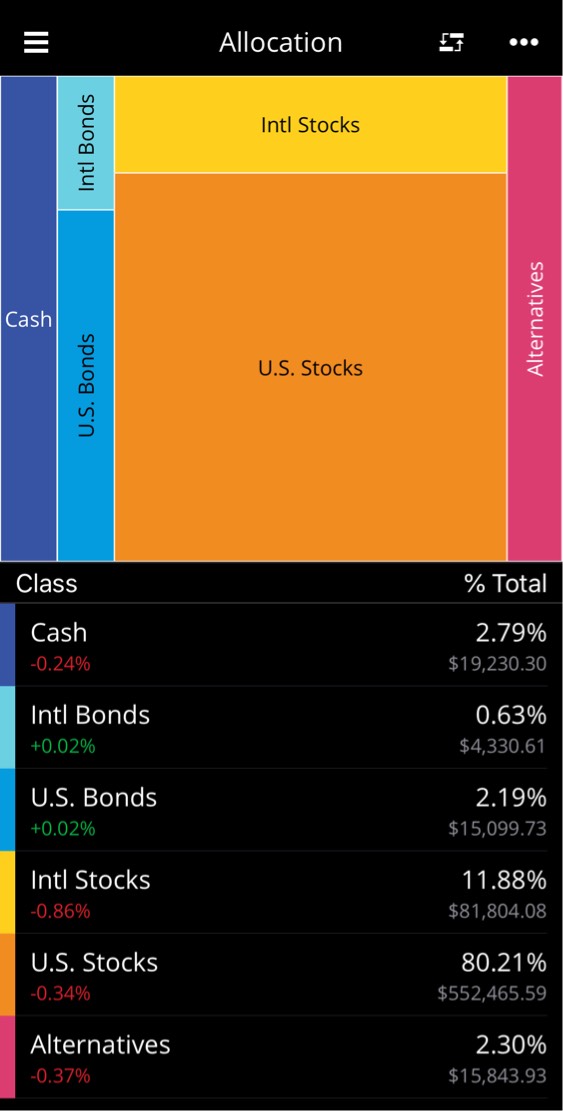Tap the swap view icon in header
This screenshot has height=1111, width=563.
tap(451, 43)
